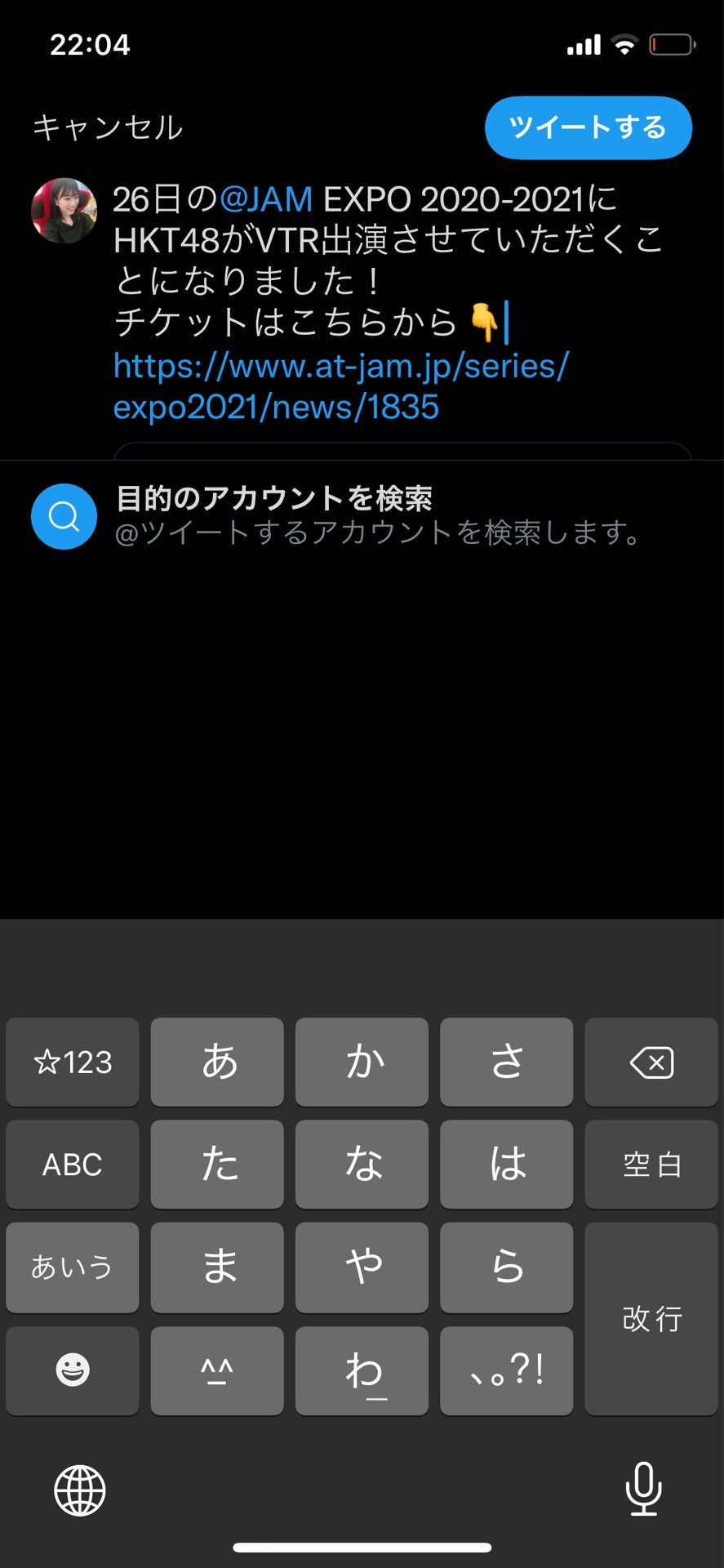
Task: Open the at-jam.jp ticket link
Action: click(x=343, y=385)
